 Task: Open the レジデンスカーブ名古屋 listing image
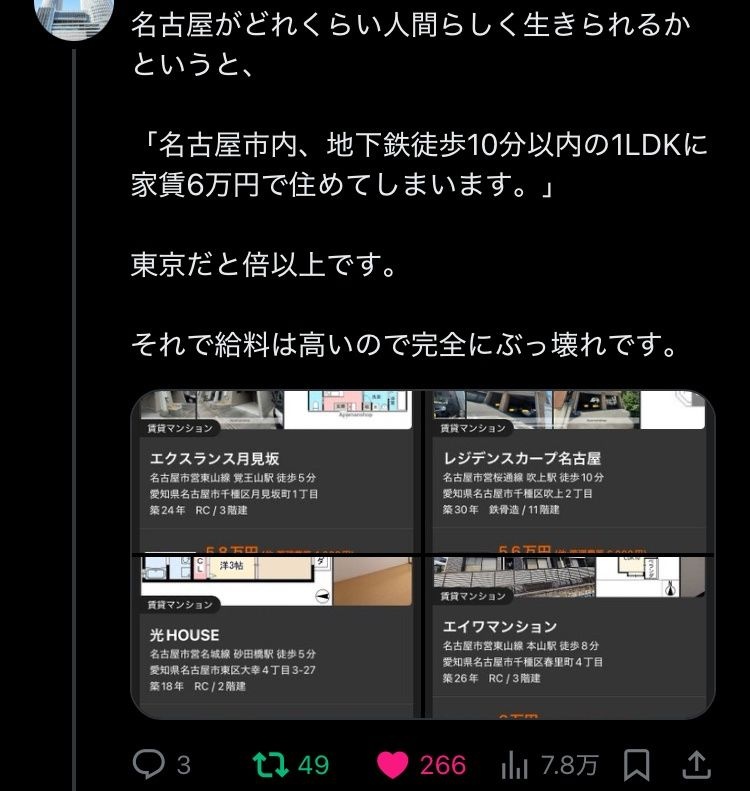(570, 472)
